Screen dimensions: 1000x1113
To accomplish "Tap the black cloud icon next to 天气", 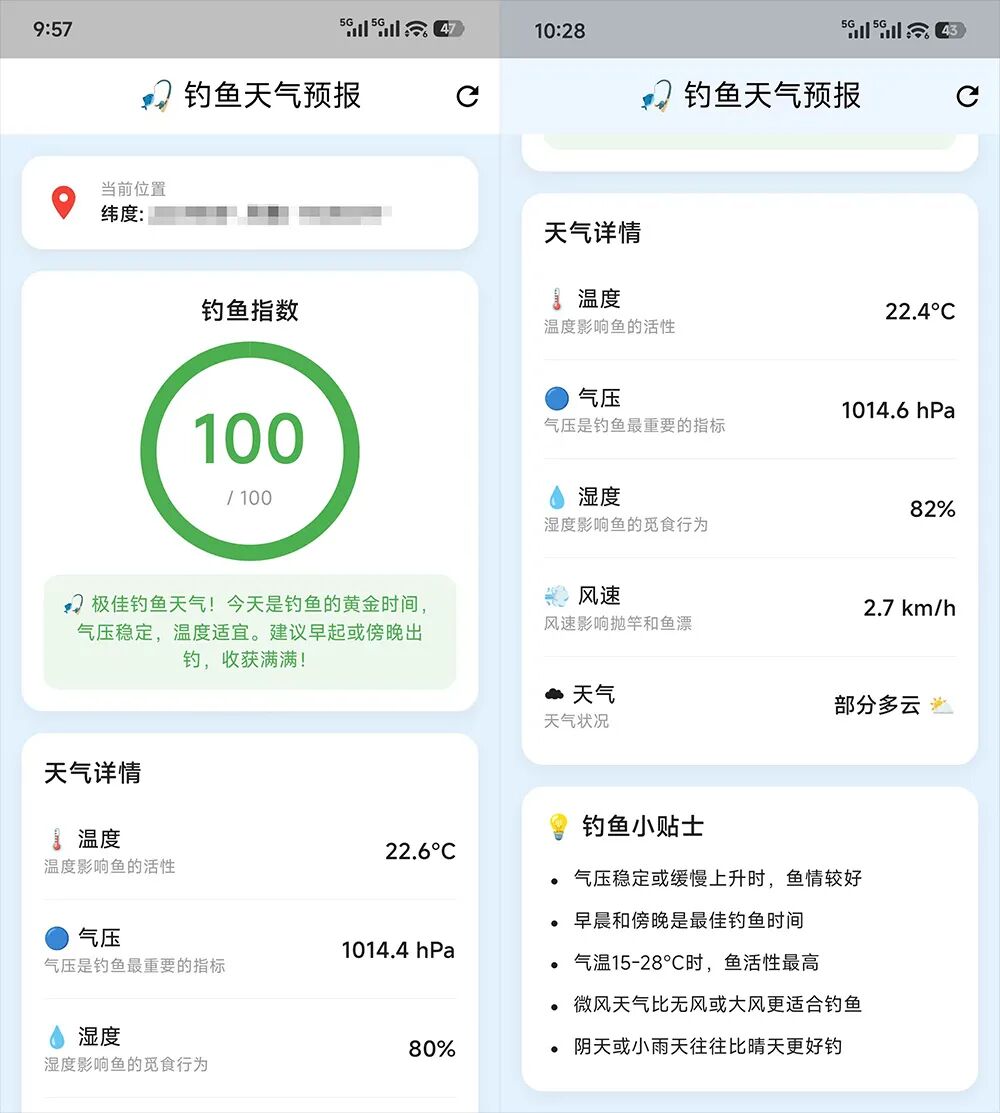I will coord(555,692).
